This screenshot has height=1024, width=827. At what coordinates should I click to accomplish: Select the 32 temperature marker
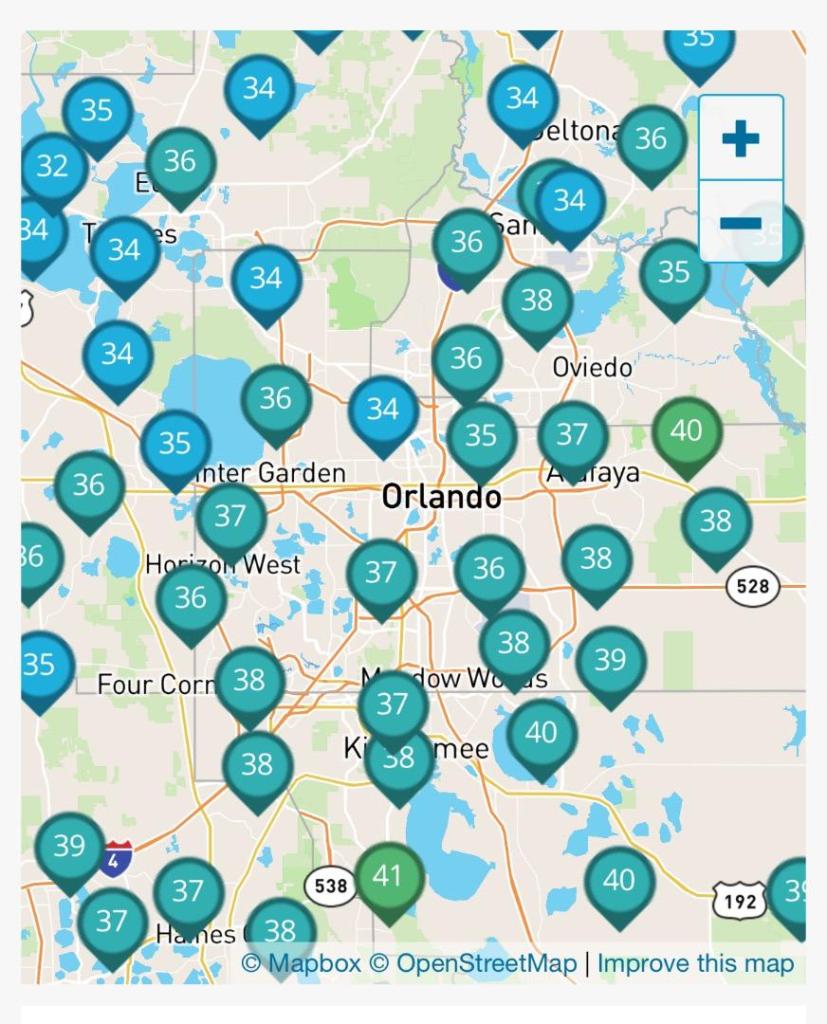[x=52, y=166]
